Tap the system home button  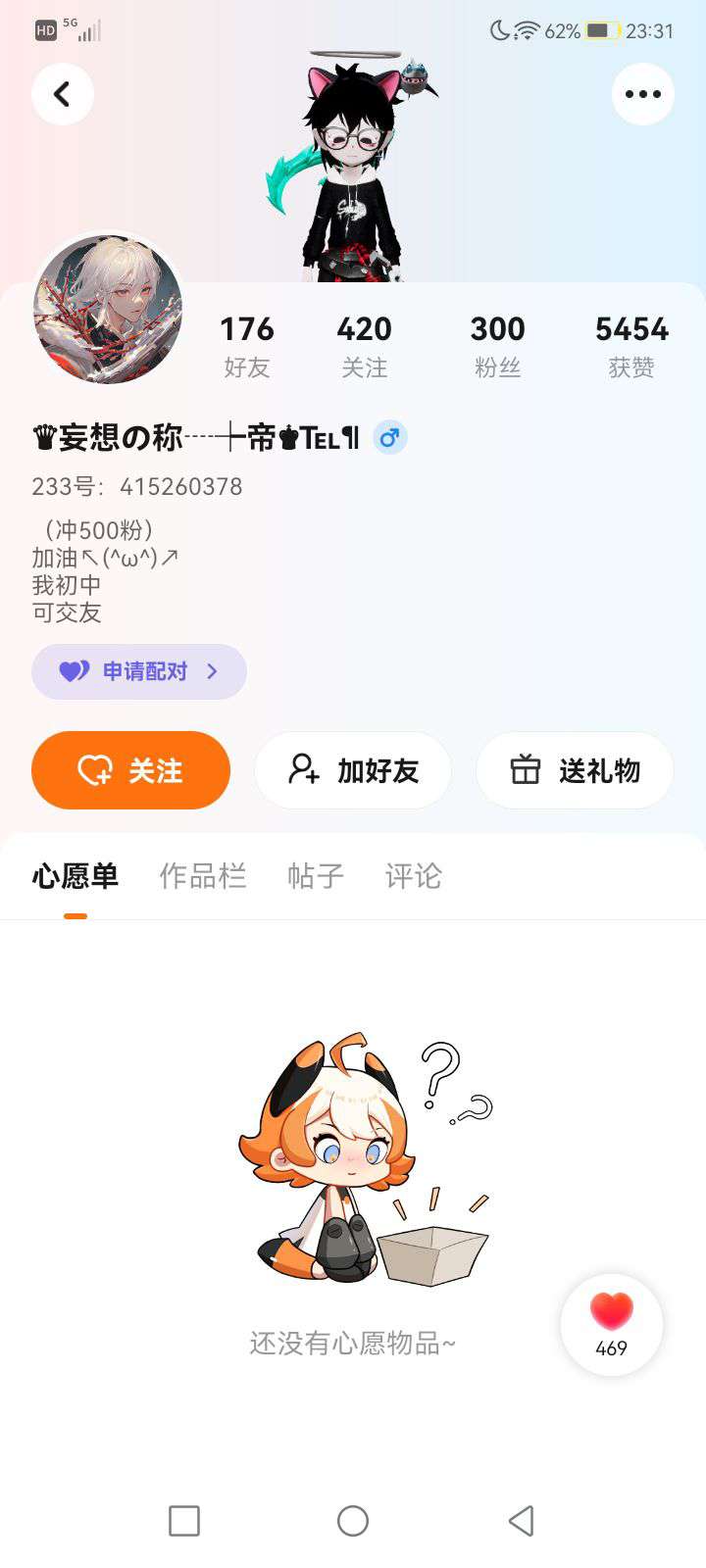pos(353,1521)
